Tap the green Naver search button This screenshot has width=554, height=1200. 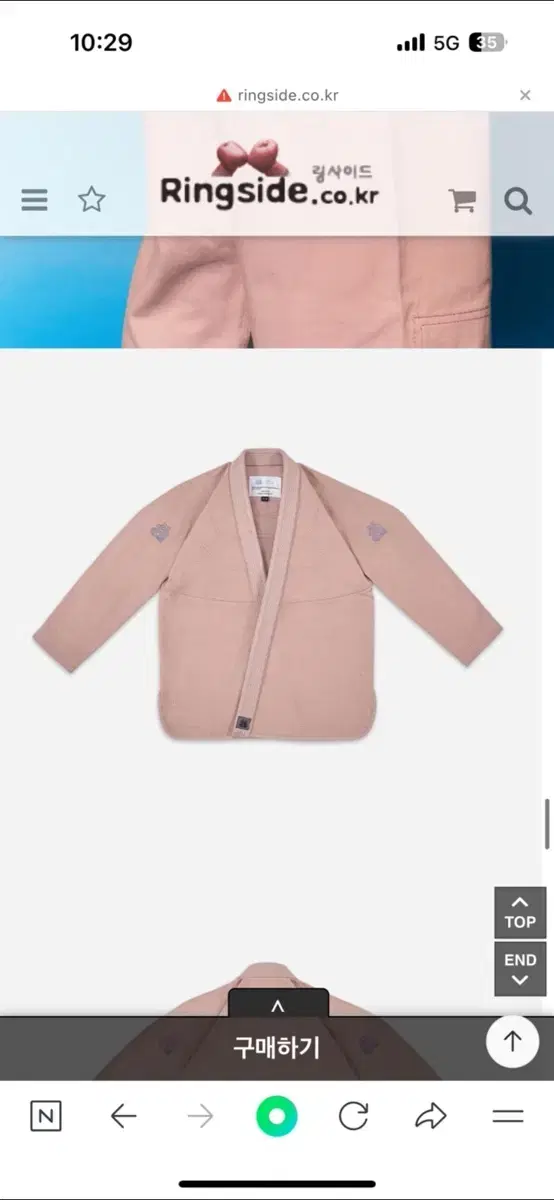pos(277,1117)
